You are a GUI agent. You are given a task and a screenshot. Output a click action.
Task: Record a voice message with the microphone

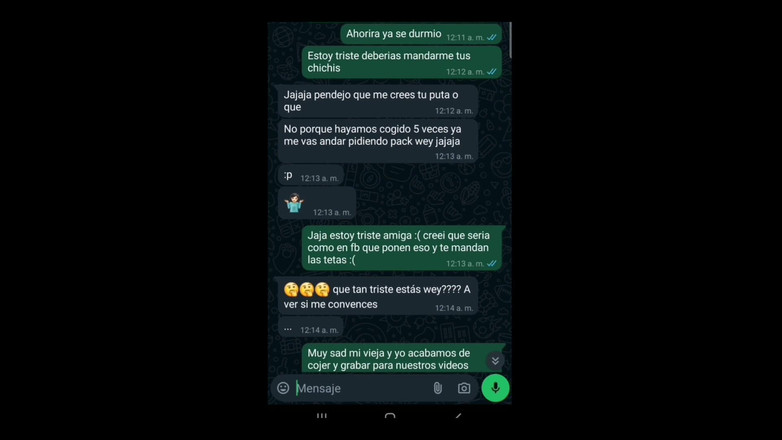click(x=495, y=388)
